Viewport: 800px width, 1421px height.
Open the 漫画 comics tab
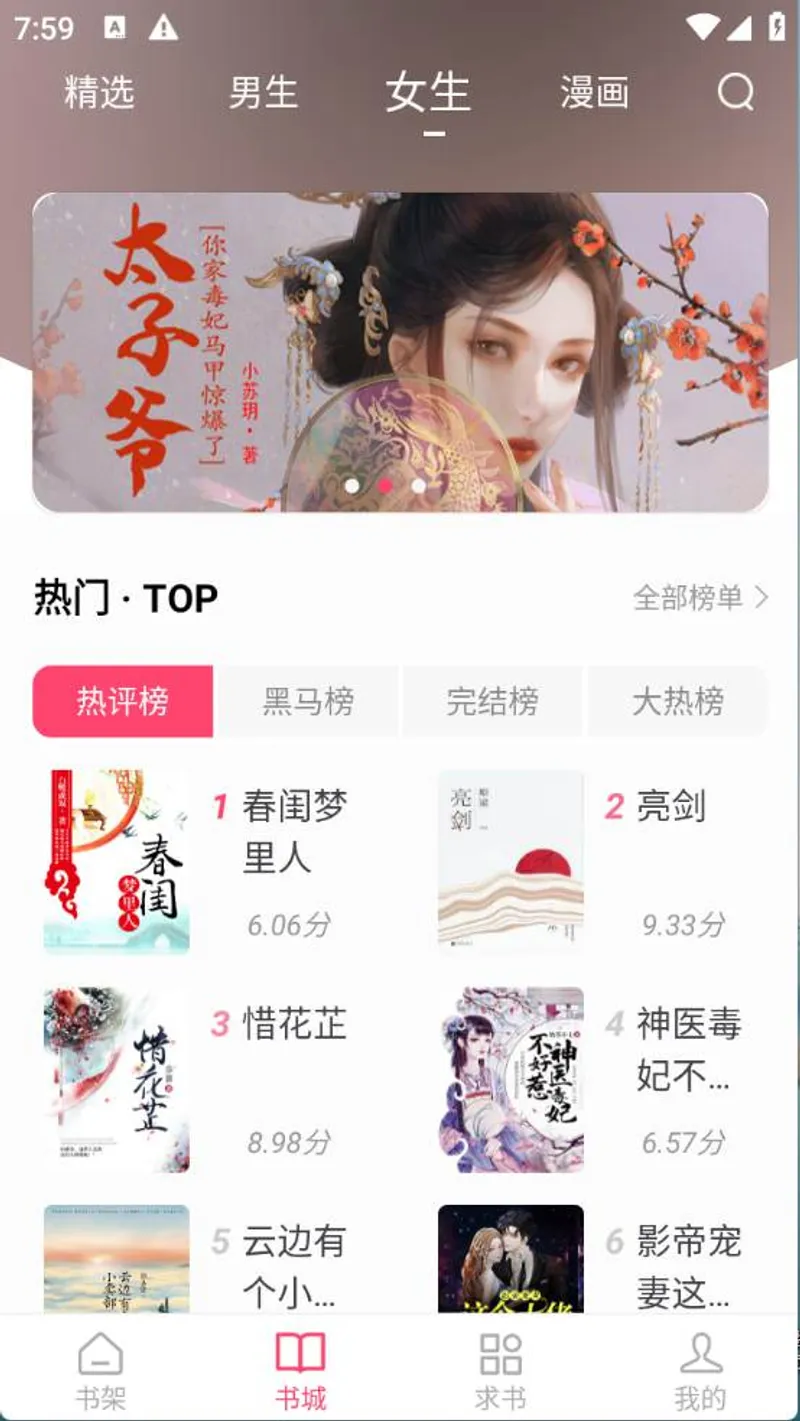click(x=596, y=94)
